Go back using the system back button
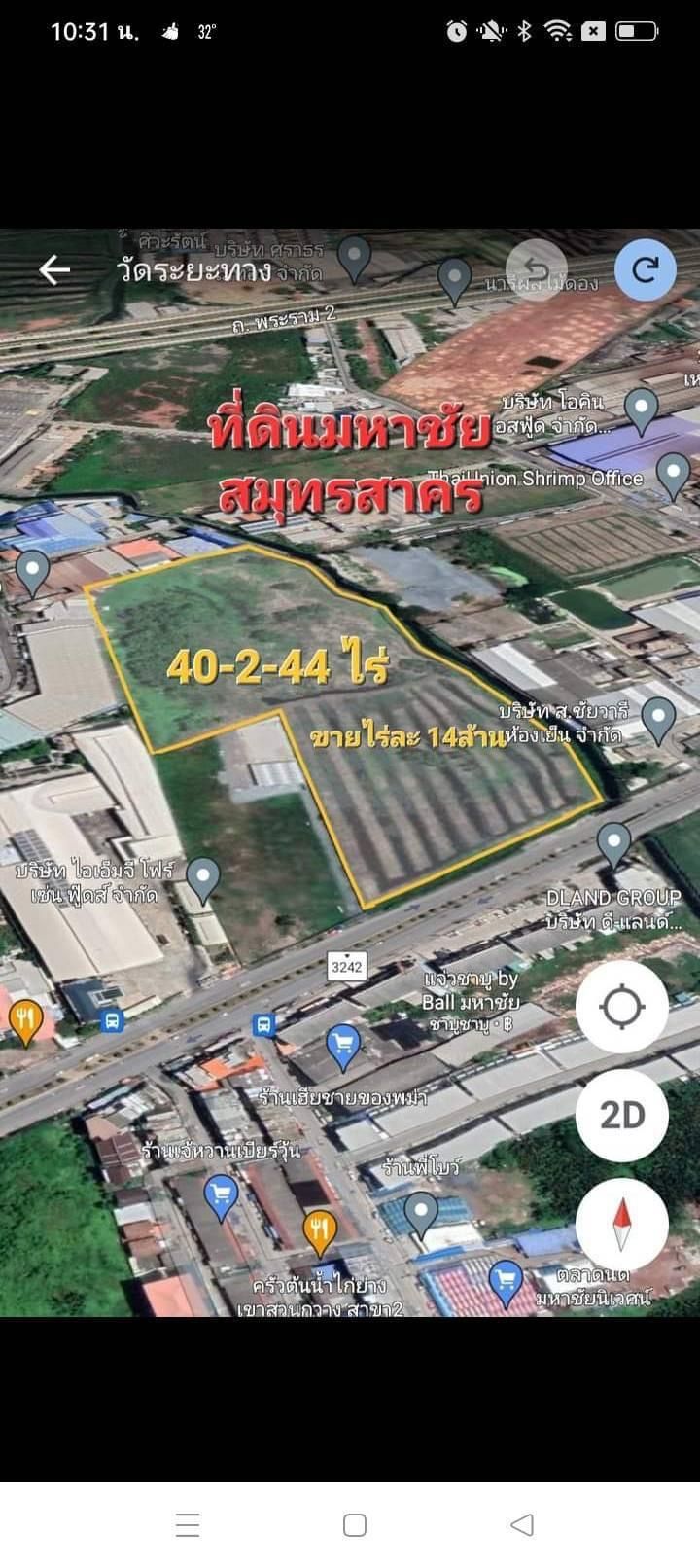 (522, 1524)
